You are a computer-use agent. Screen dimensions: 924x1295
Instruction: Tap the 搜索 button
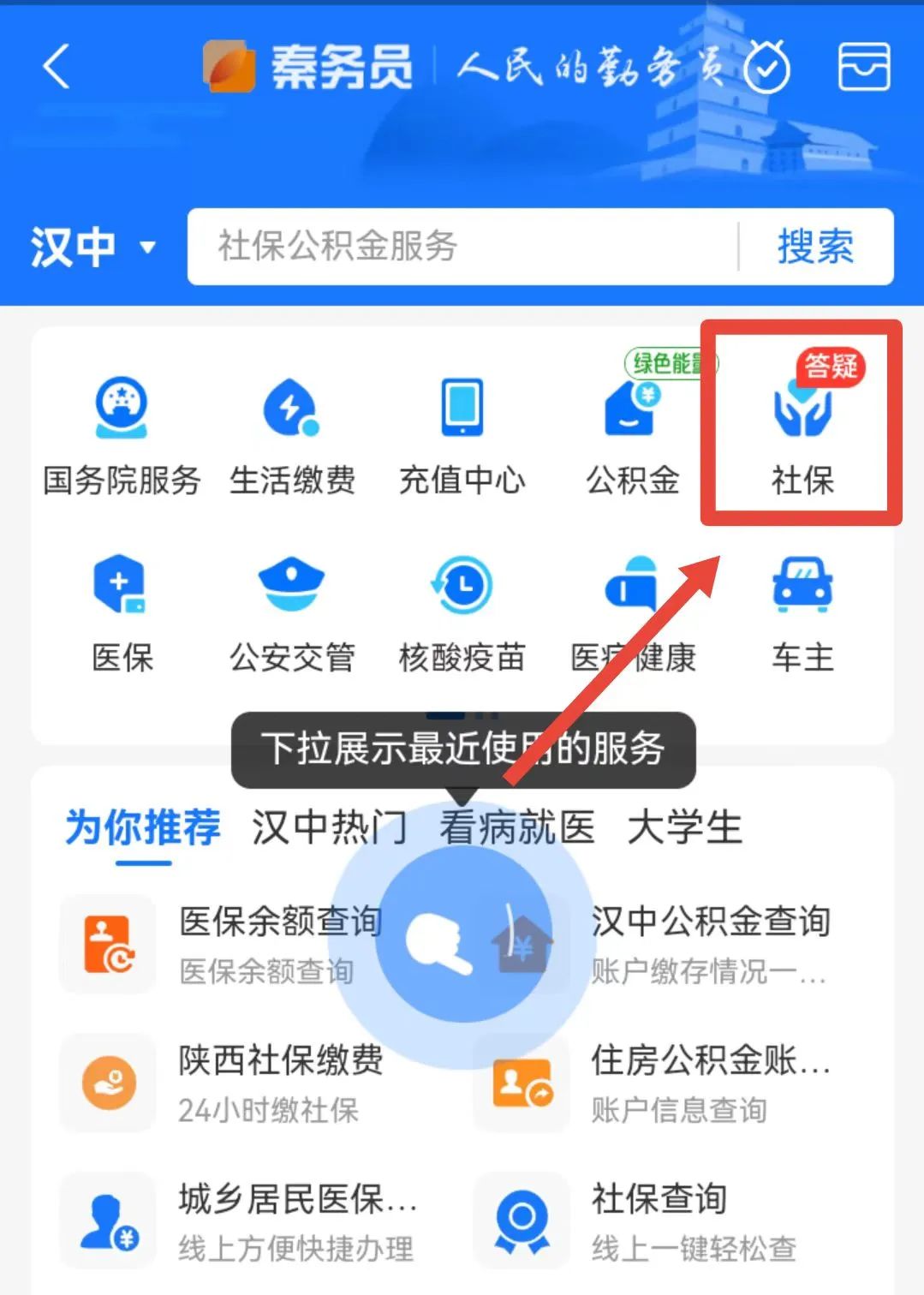click(814, 247)
